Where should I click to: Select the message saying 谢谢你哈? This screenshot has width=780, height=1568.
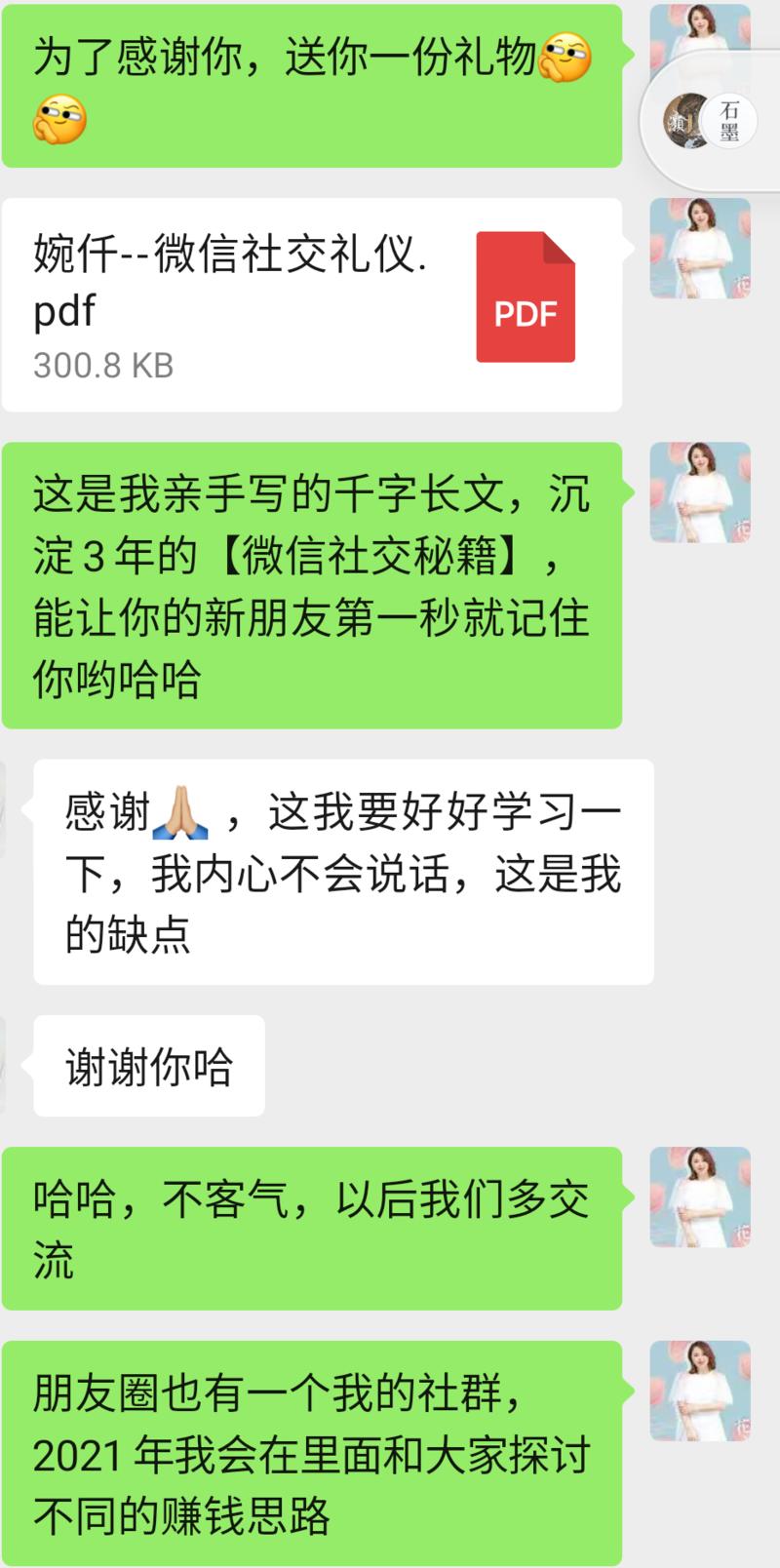coord(148,1066)
